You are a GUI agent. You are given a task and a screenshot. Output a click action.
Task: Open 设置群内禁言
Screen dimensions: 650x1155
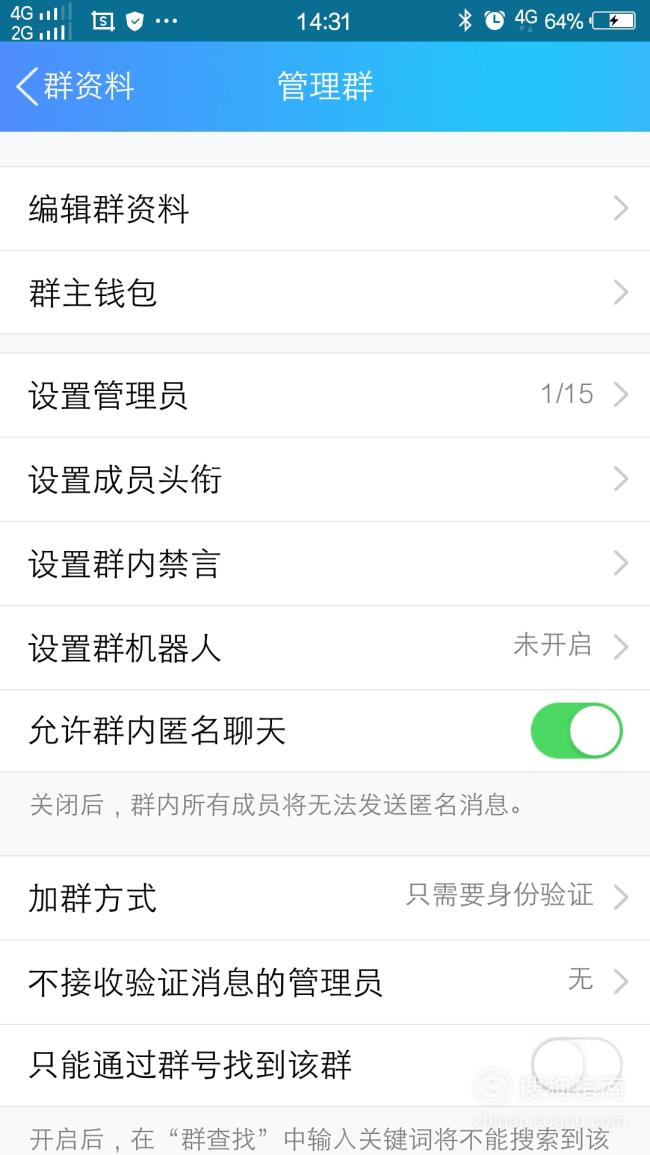tap(325, 564)
